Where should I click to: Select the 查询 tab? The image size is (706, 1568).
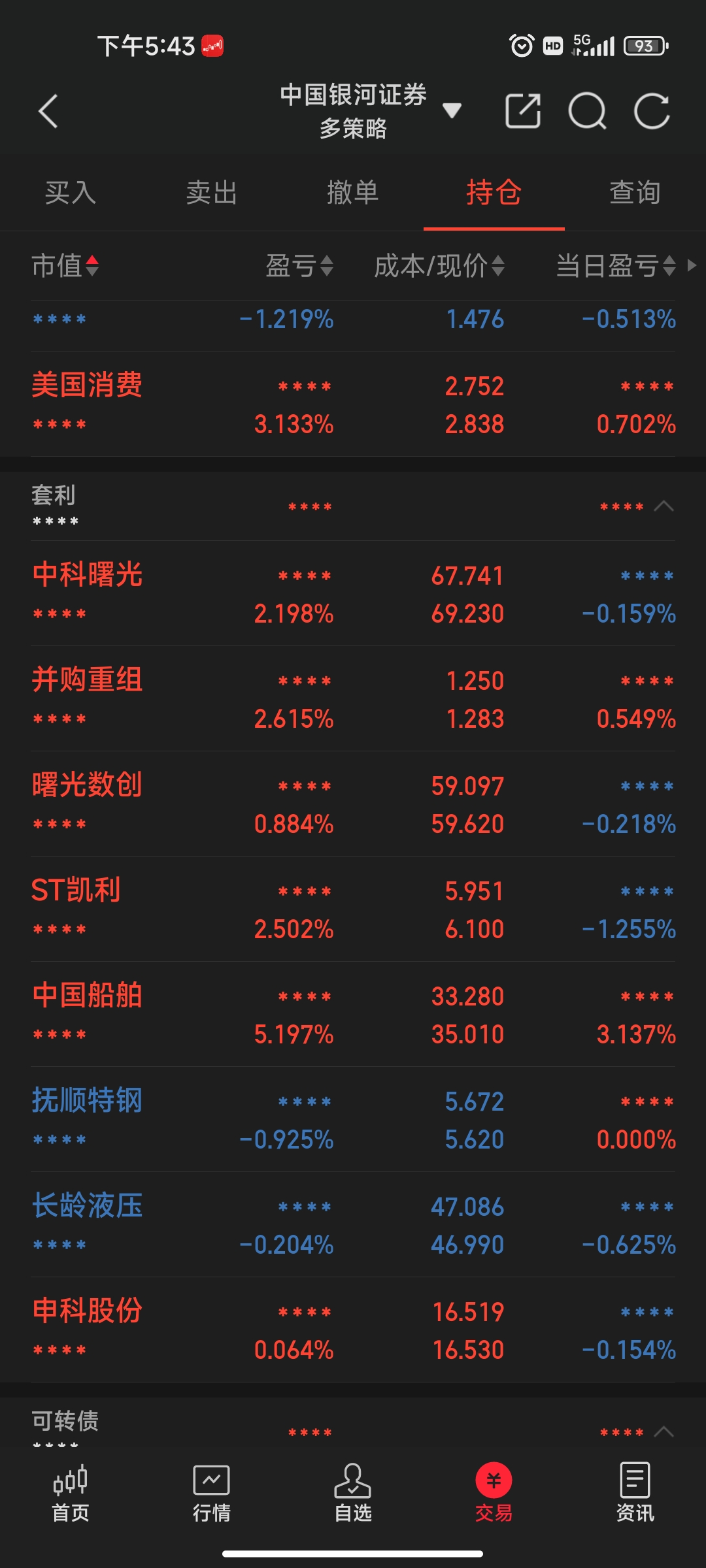pyautogui.click(x=635, y=193)
